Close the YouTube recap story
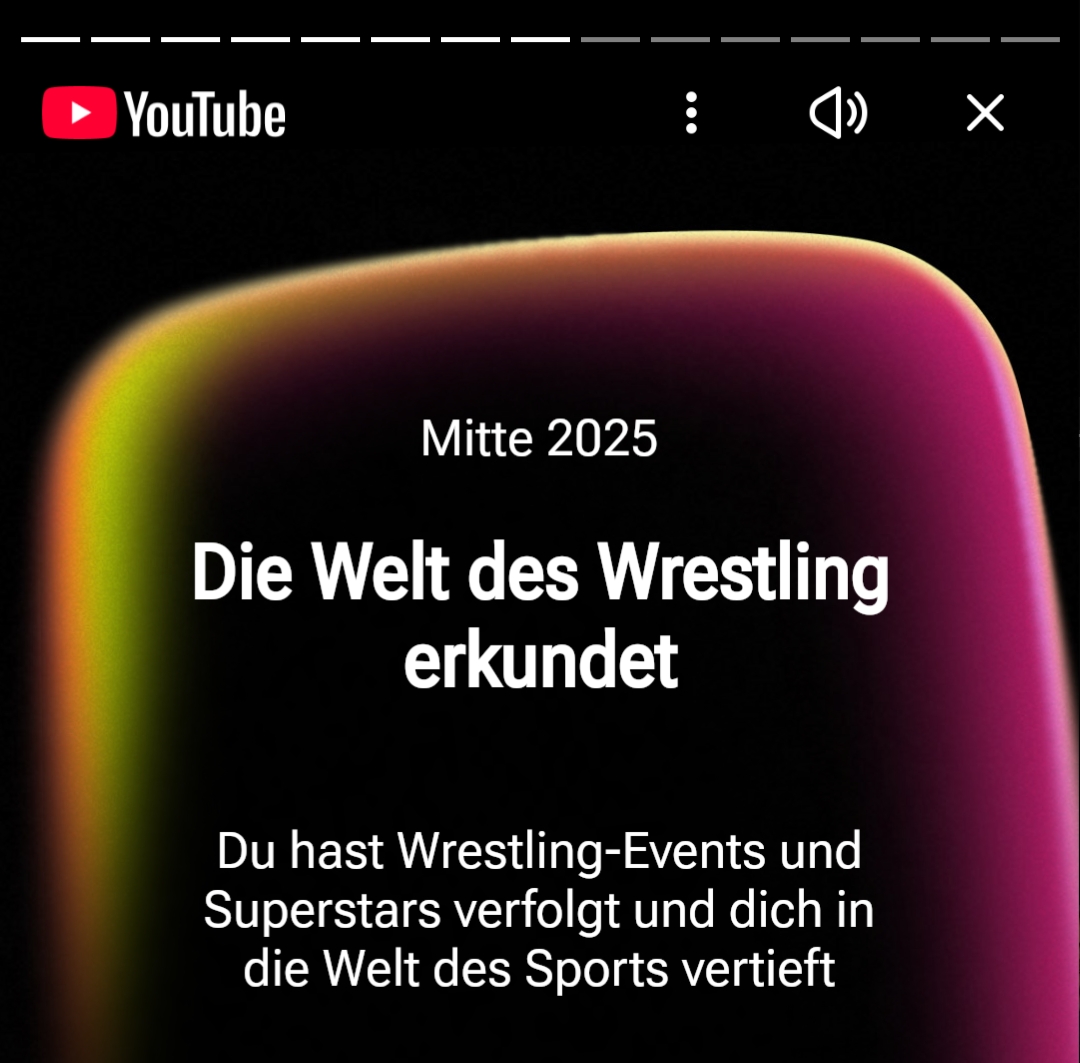Screen dimensions: 1080x1063 click(x=985, y=114)
